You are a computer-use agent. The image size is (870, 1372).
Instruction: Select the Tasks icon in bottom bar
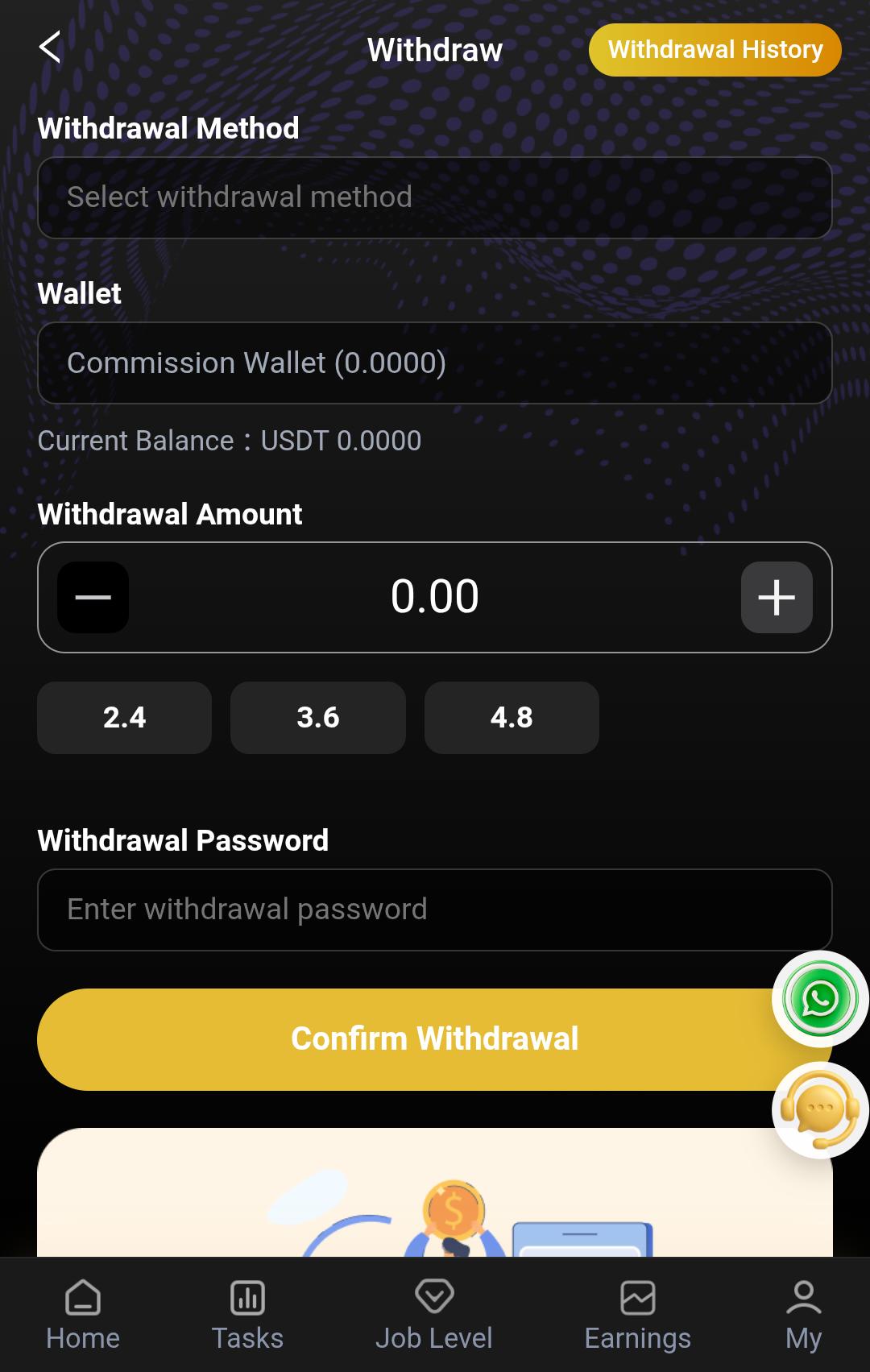247,1313
